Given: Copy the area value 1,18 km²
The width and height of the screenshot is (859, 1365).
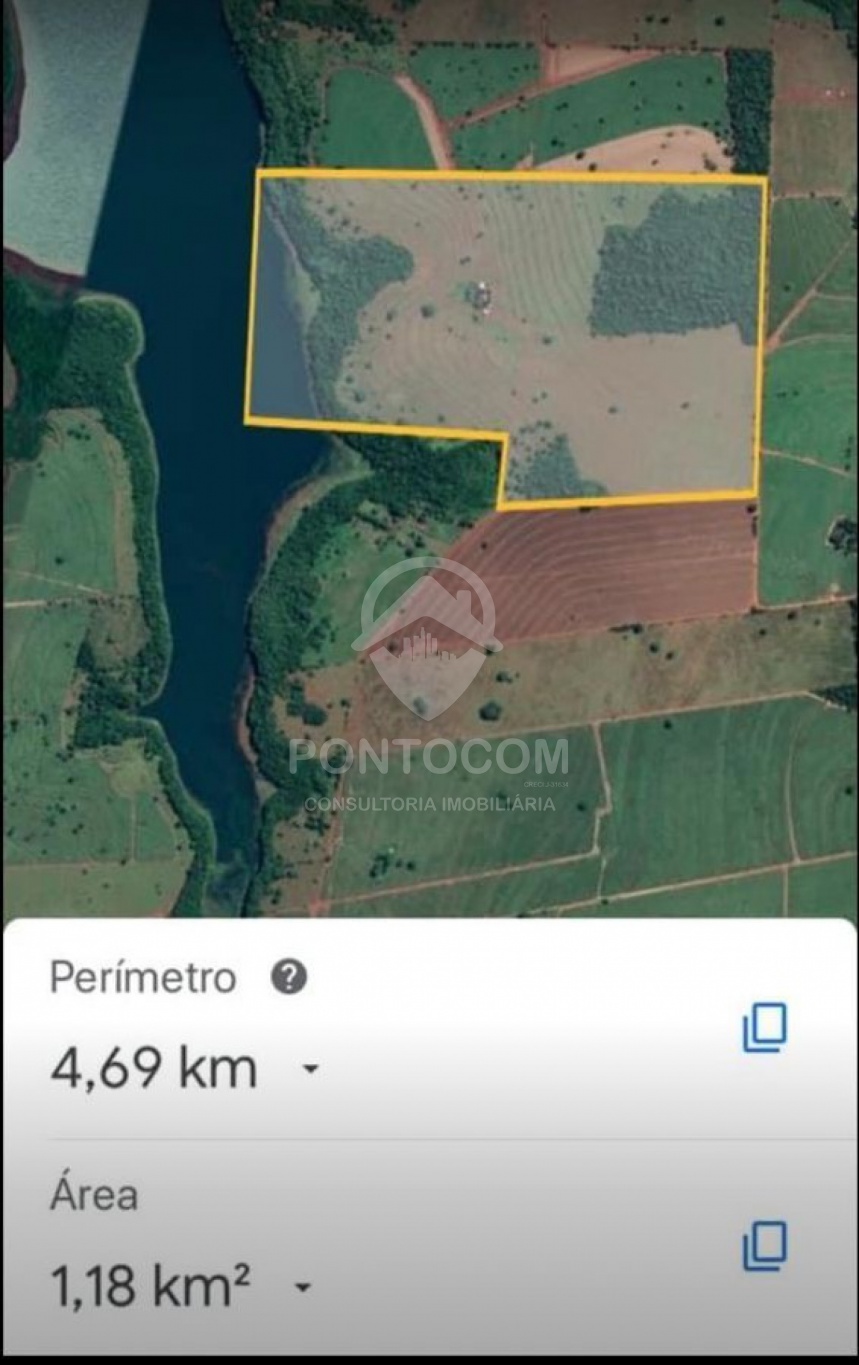Looking at the screenshot, I should pyautogui.click(x=765, y=1246).
